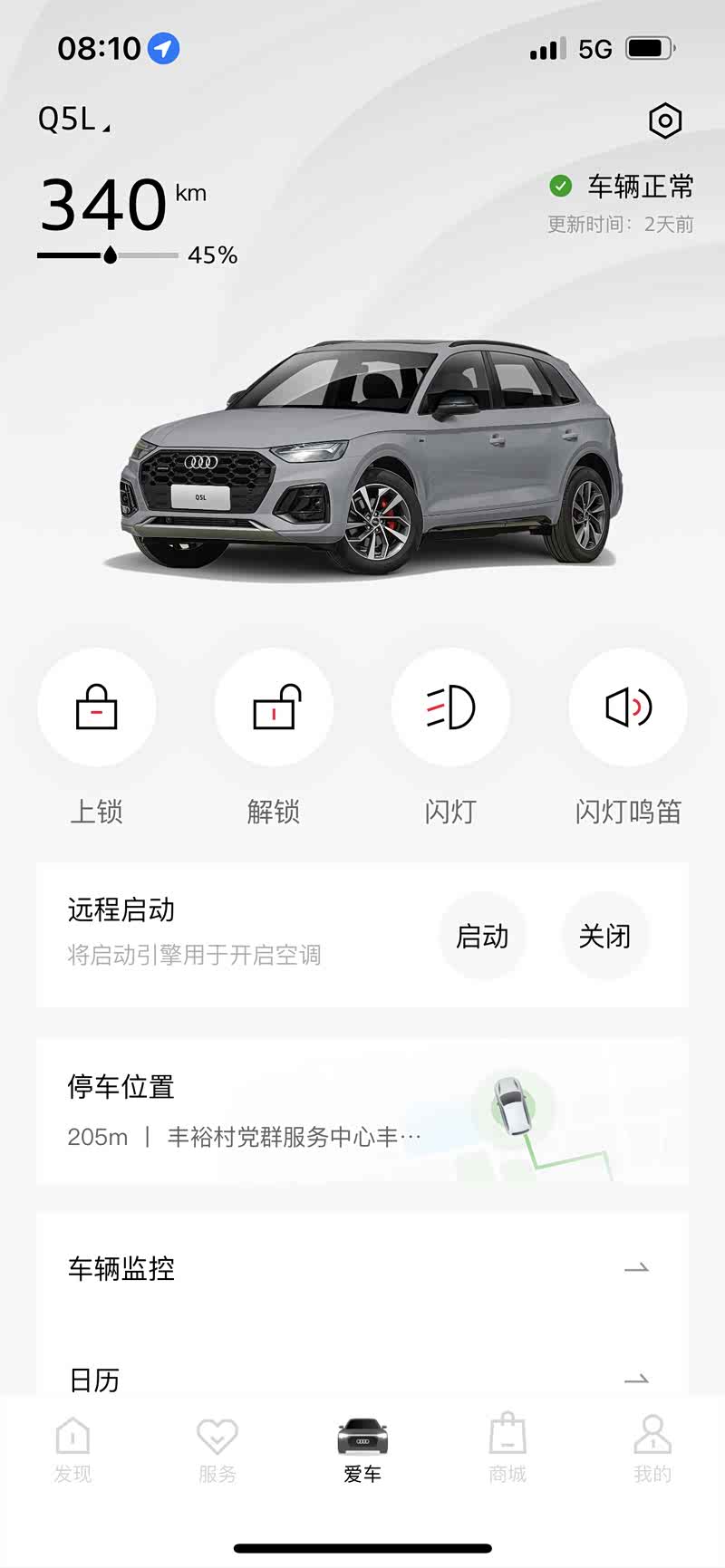This screenshot has height=1568, width=725.
Task: Unlock the car with 解锁
Action: 274,707
